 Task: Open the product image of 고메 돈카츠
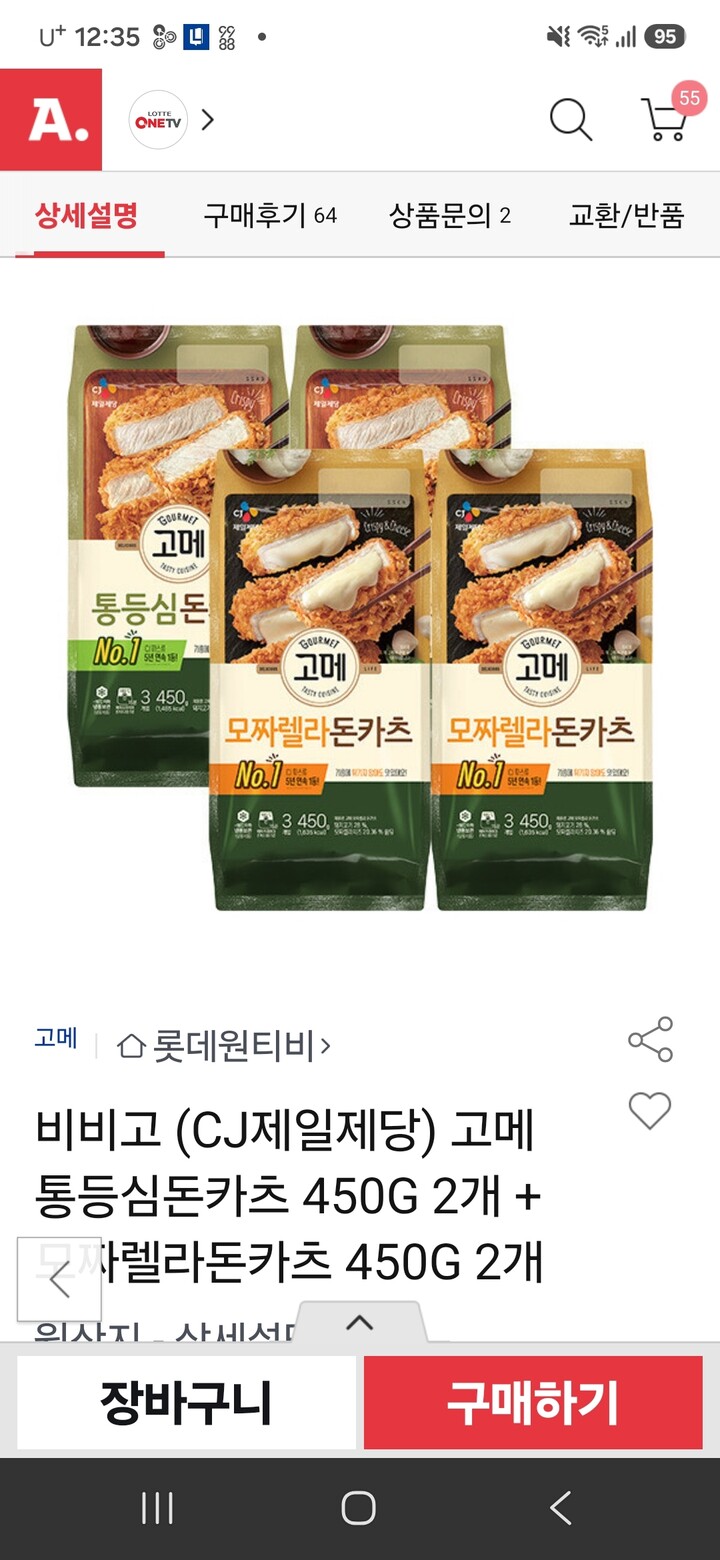360,617
